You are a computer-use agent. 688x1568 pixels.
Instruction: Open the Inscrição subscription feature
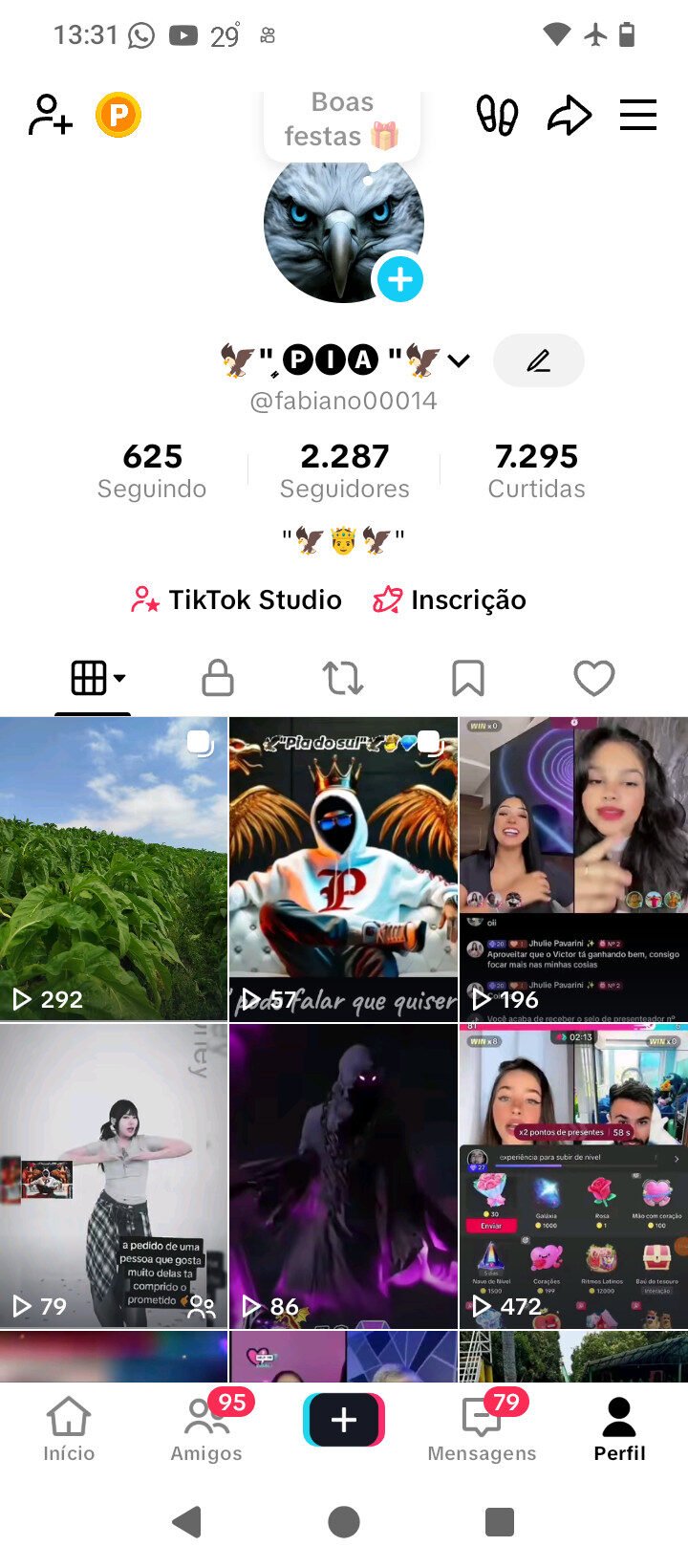click(x=448, y=599)
